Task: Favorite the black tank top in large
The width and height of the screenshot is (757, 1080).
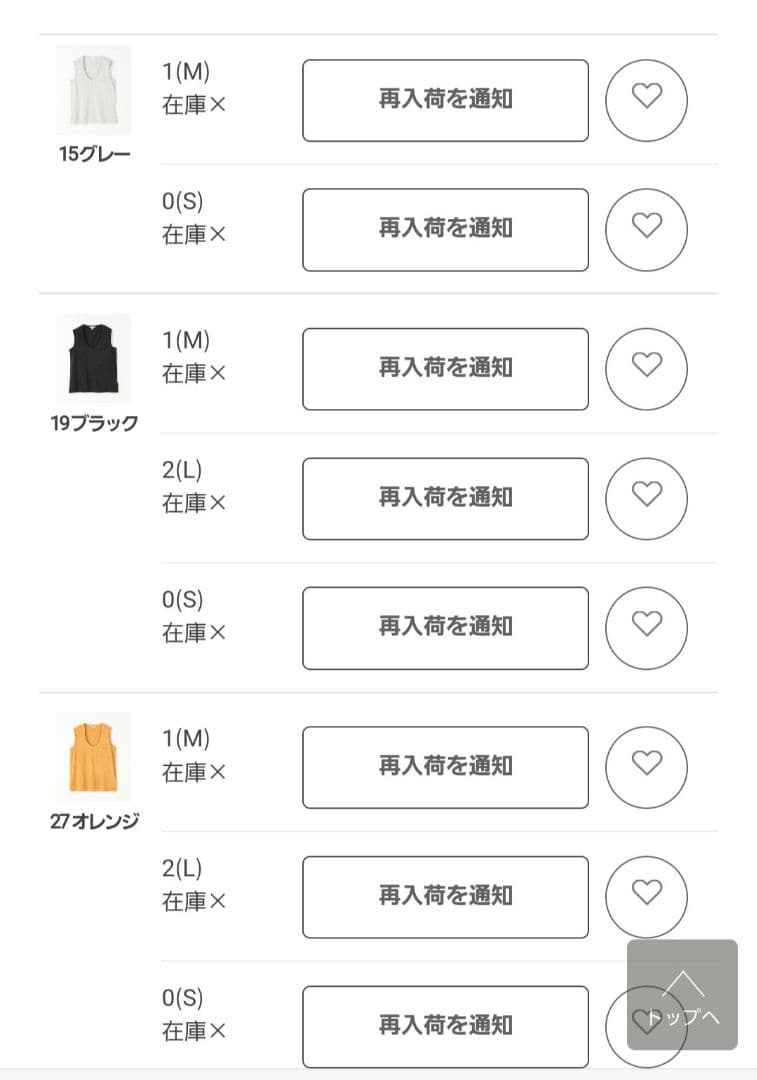Action: 647,497
